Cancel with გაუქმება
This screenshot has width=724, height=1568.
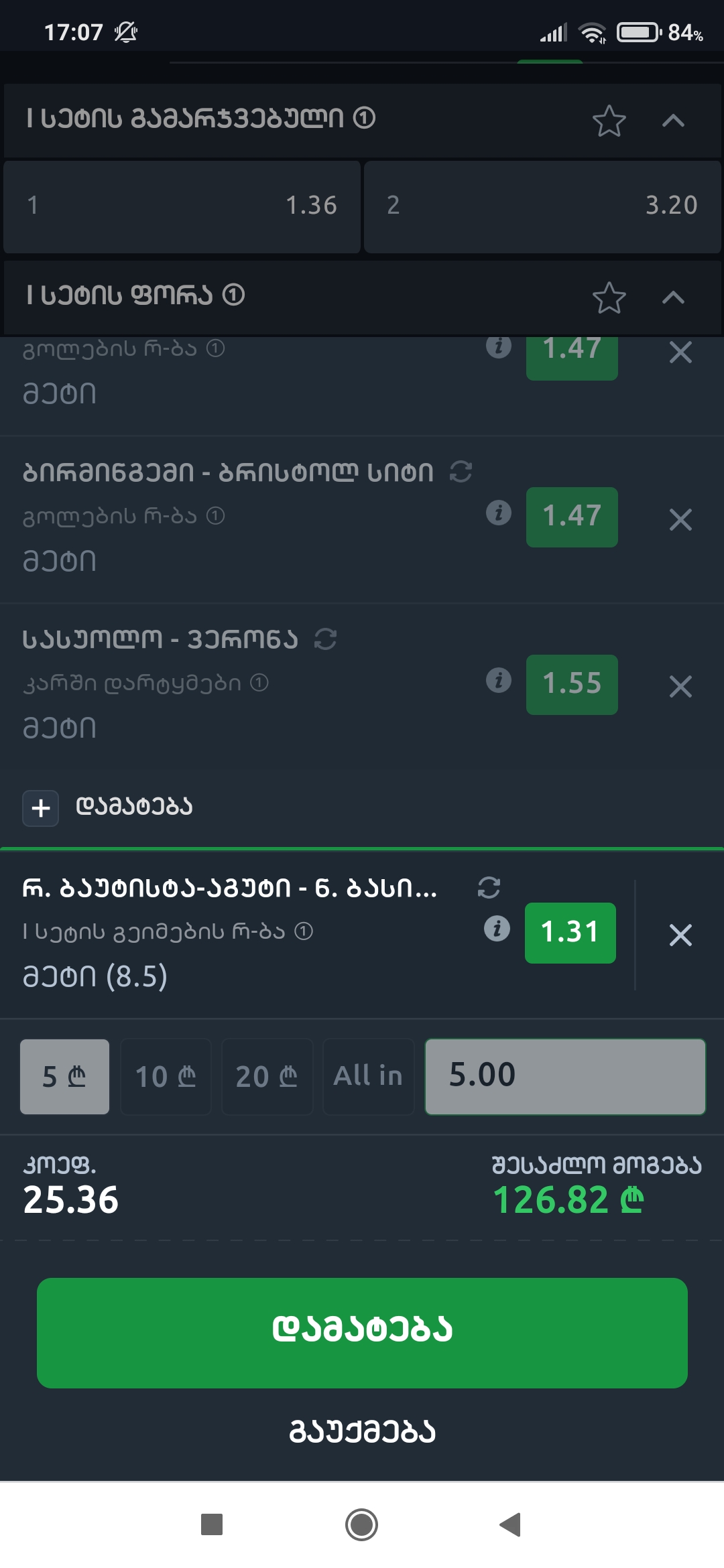[362, 1432]
